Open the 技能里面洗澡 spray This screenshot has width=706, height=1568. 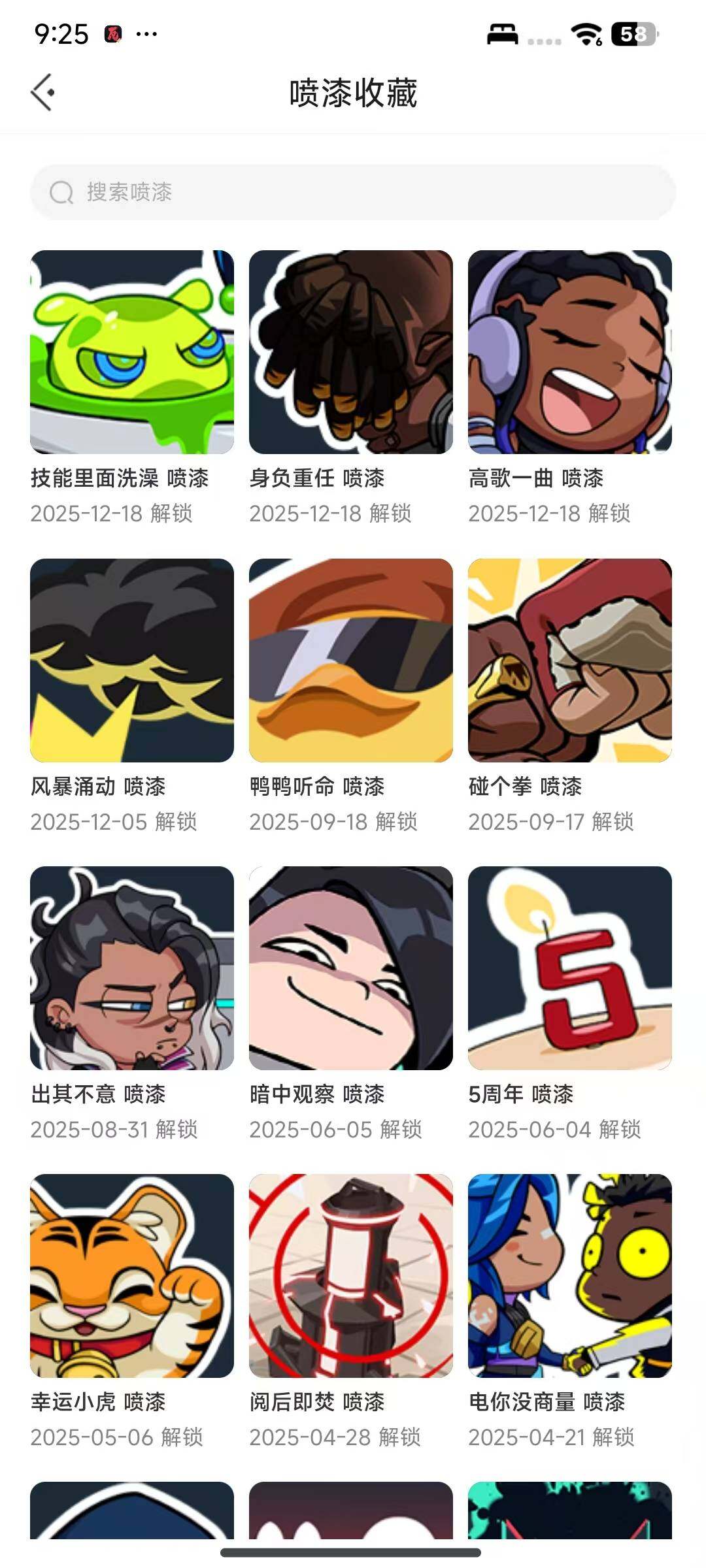coord(132,352)
